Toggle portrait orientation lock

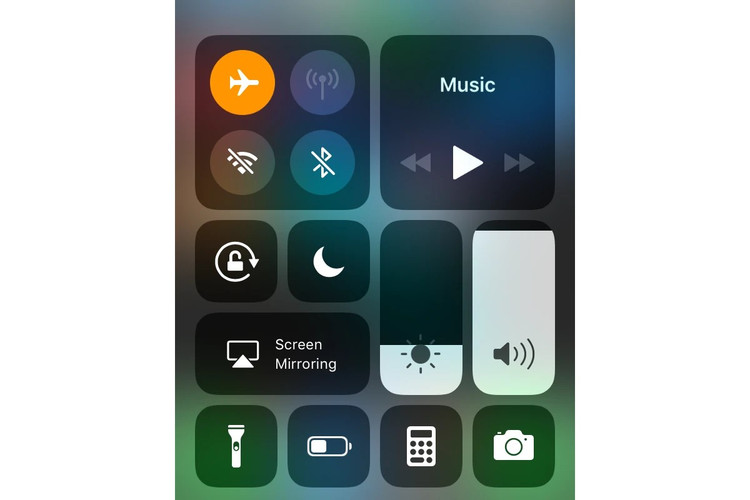[236, 262]
